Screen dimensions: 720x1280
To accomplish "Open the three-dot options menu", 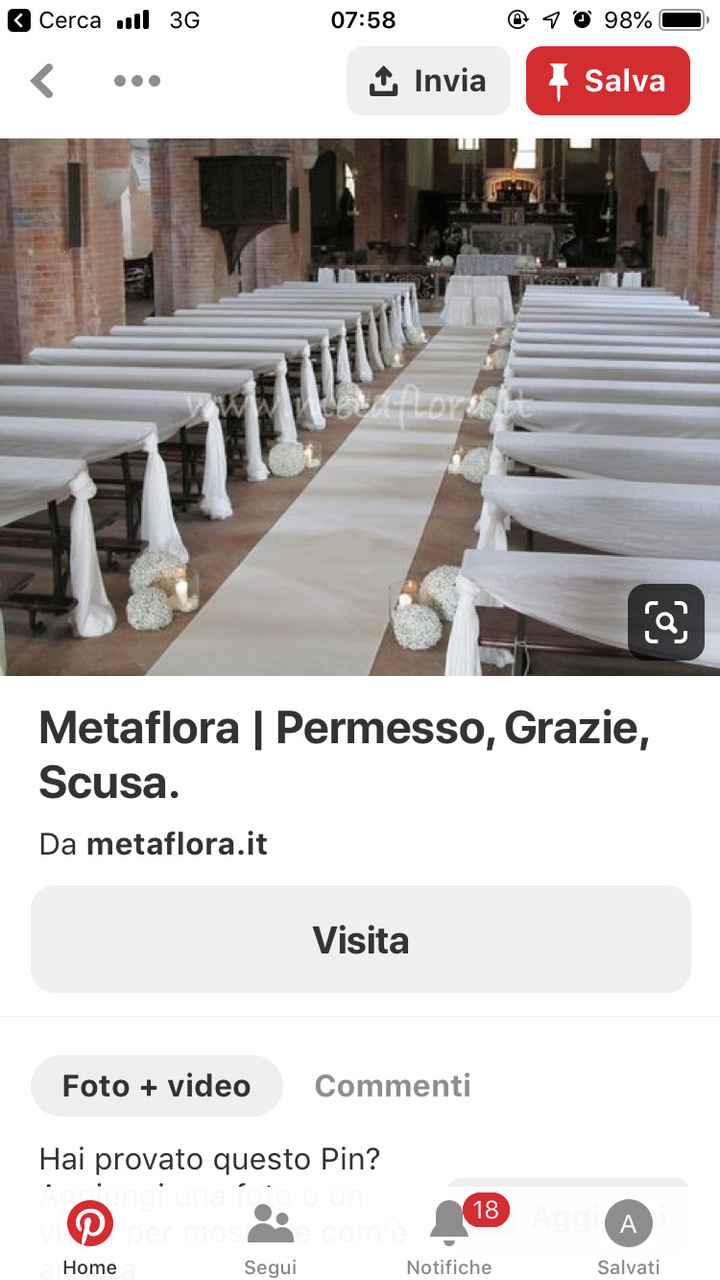I will [137, 81].
